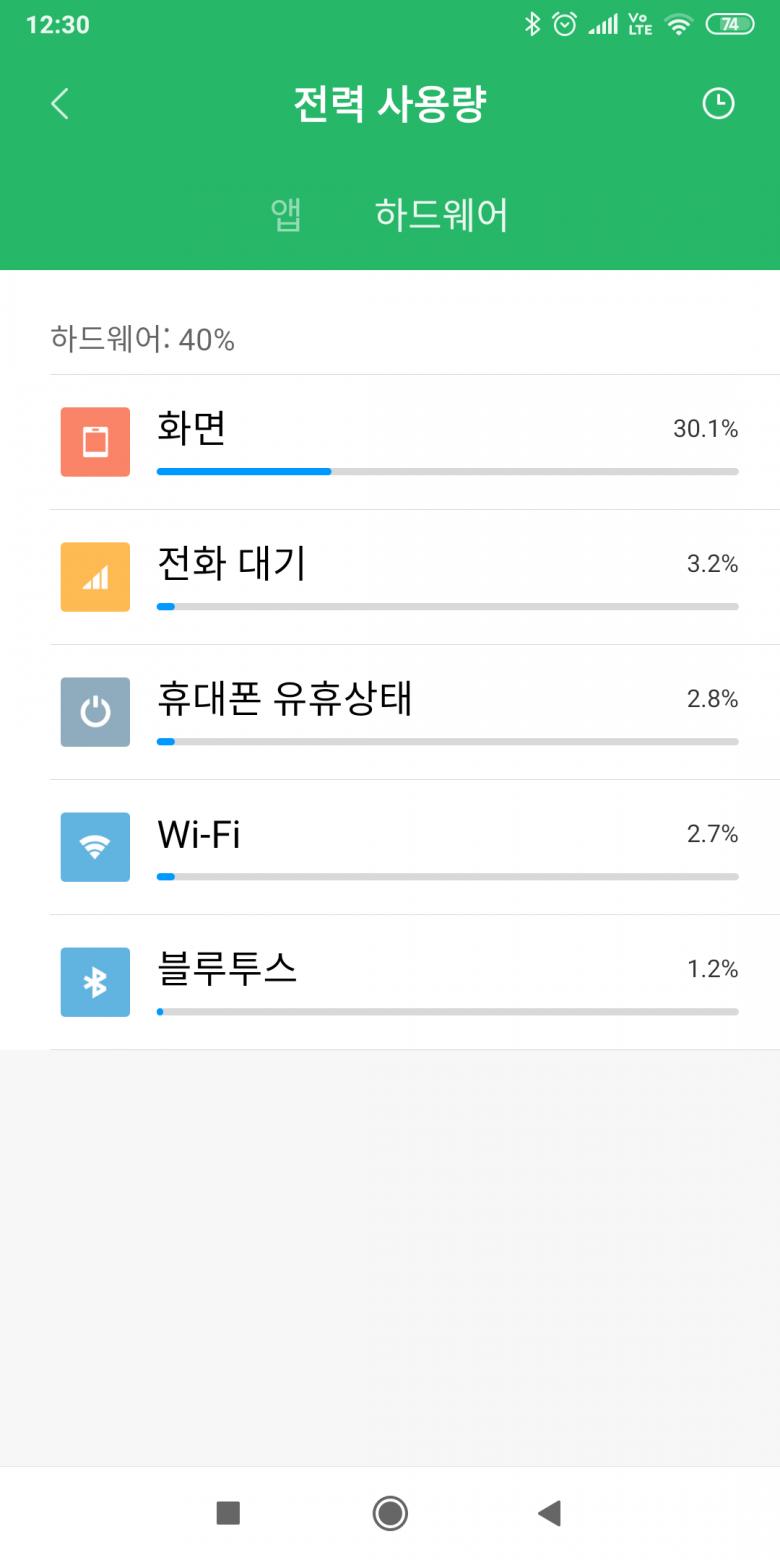Open recent apps with the square button
780x1560 pixels.
(228, 1513)
